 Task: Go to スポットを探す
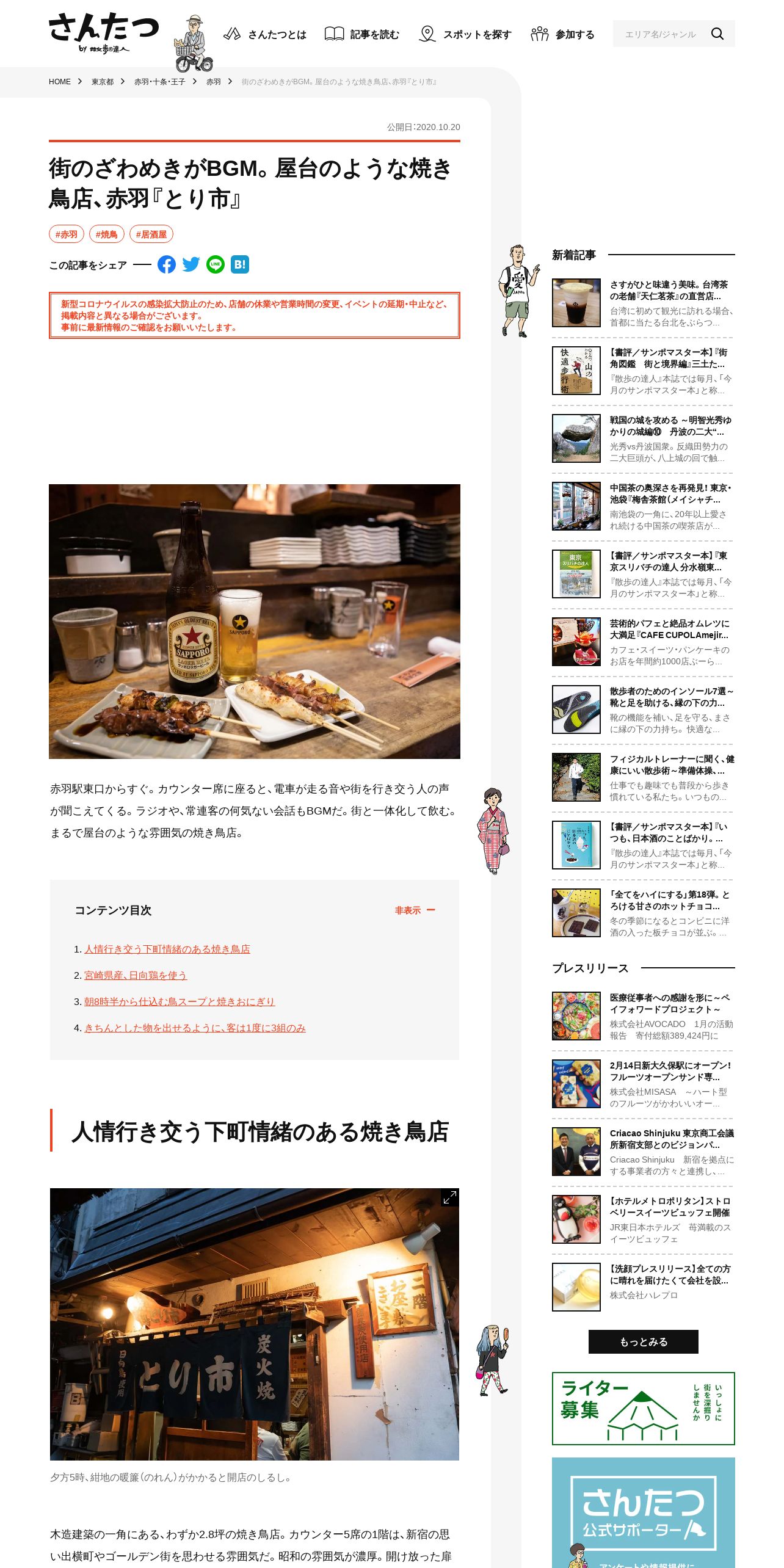coord(465,34)
